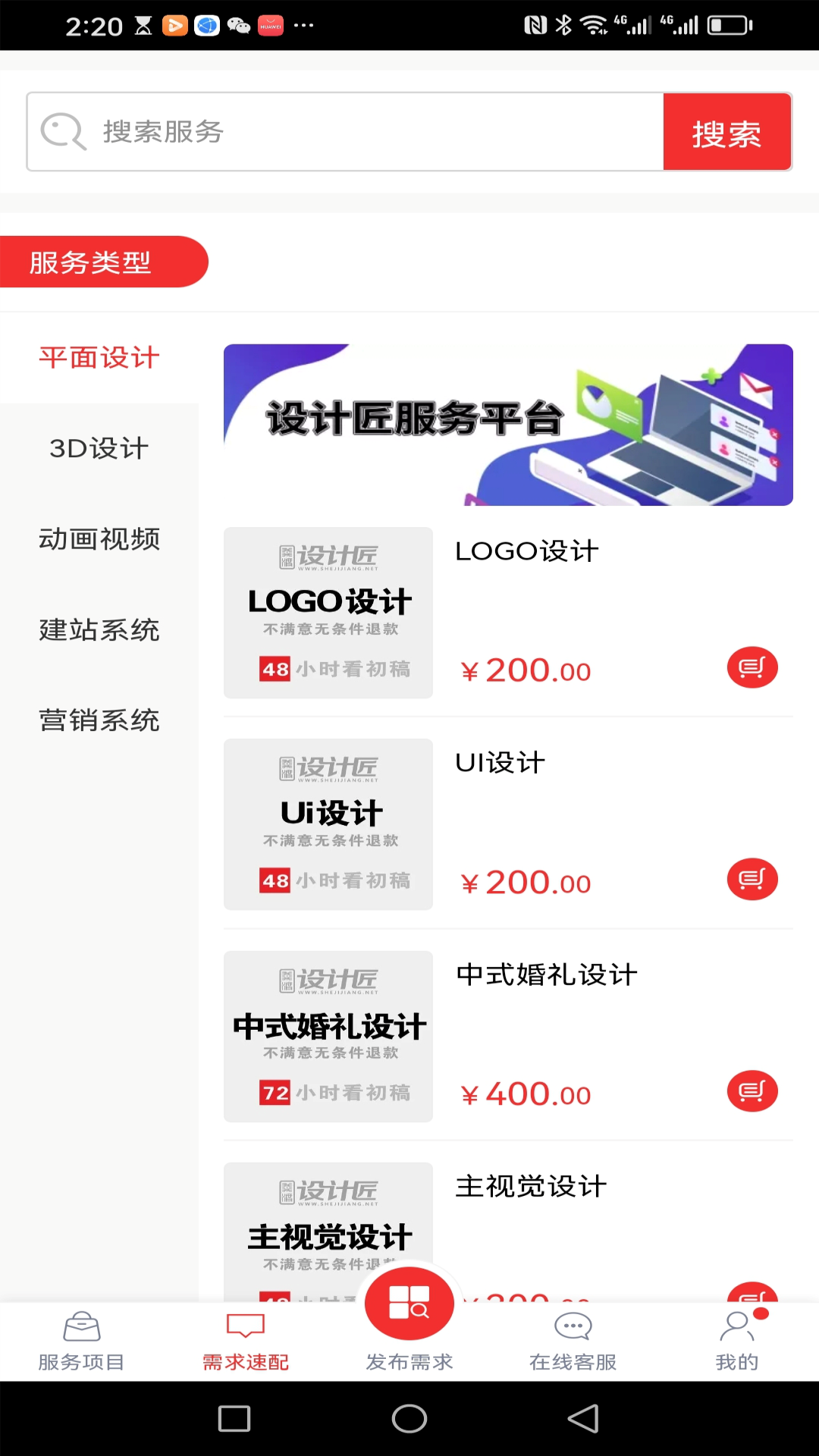The image size is (819, 1456).
Task: Tap the red 搜索 button
Action: pyautogui.click(x=726, y=131)
